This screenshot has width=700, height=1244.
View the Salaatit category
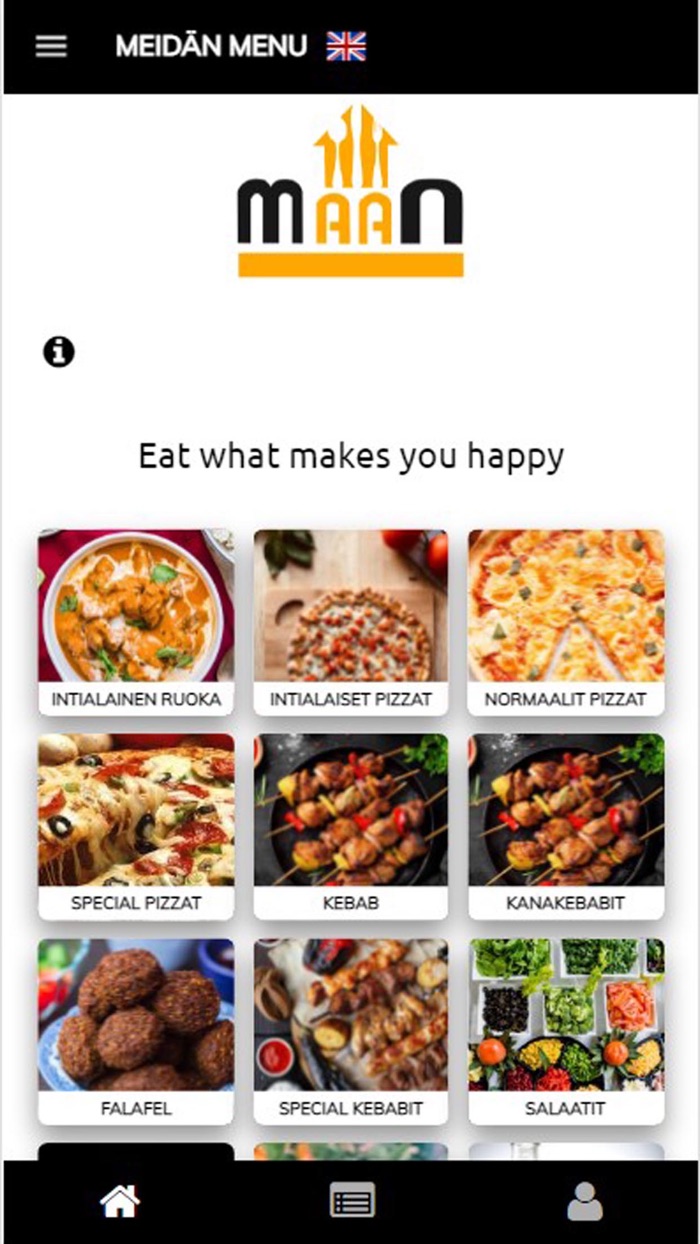[x=566, y=1031]
